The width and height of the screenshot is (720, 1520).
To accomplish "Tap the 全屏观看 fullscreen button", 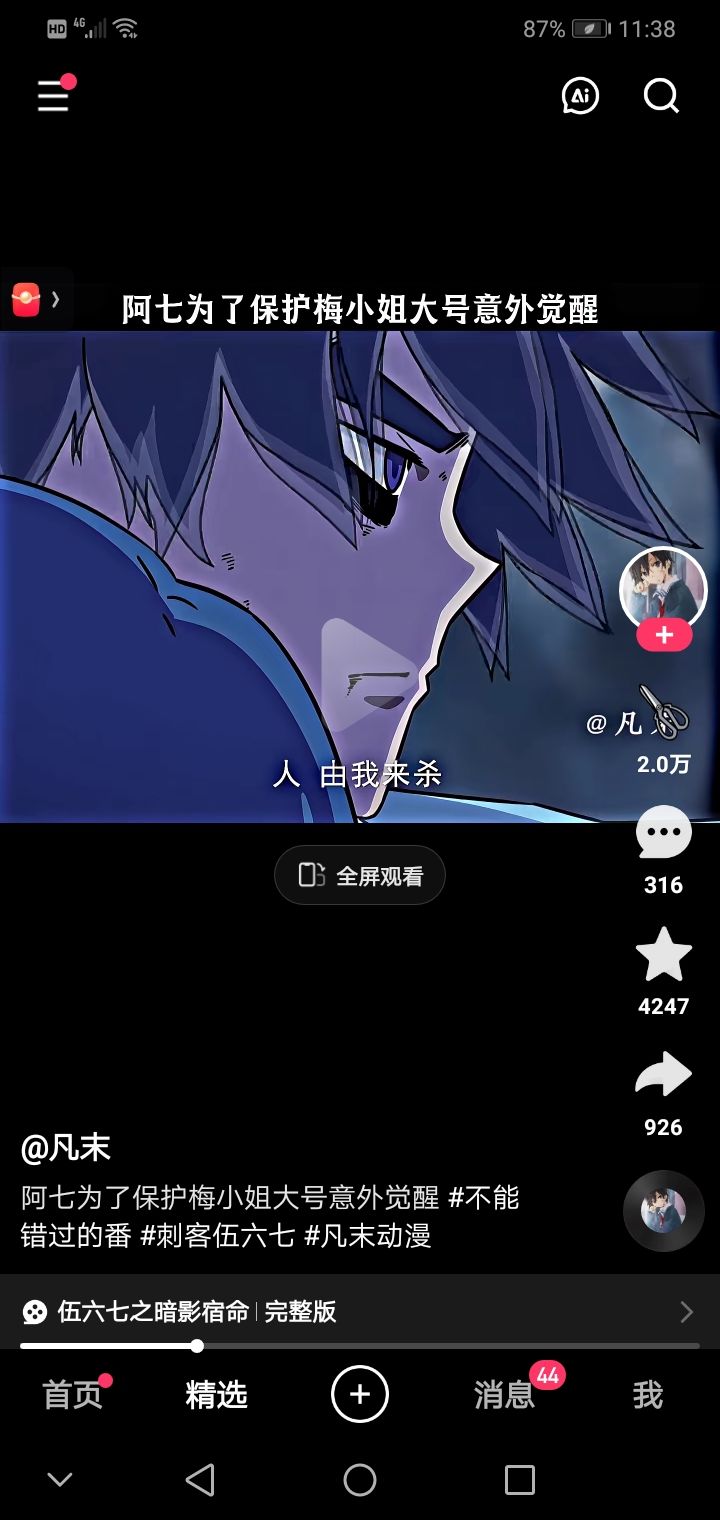I will pyautogui.click(x=359, y=874).
